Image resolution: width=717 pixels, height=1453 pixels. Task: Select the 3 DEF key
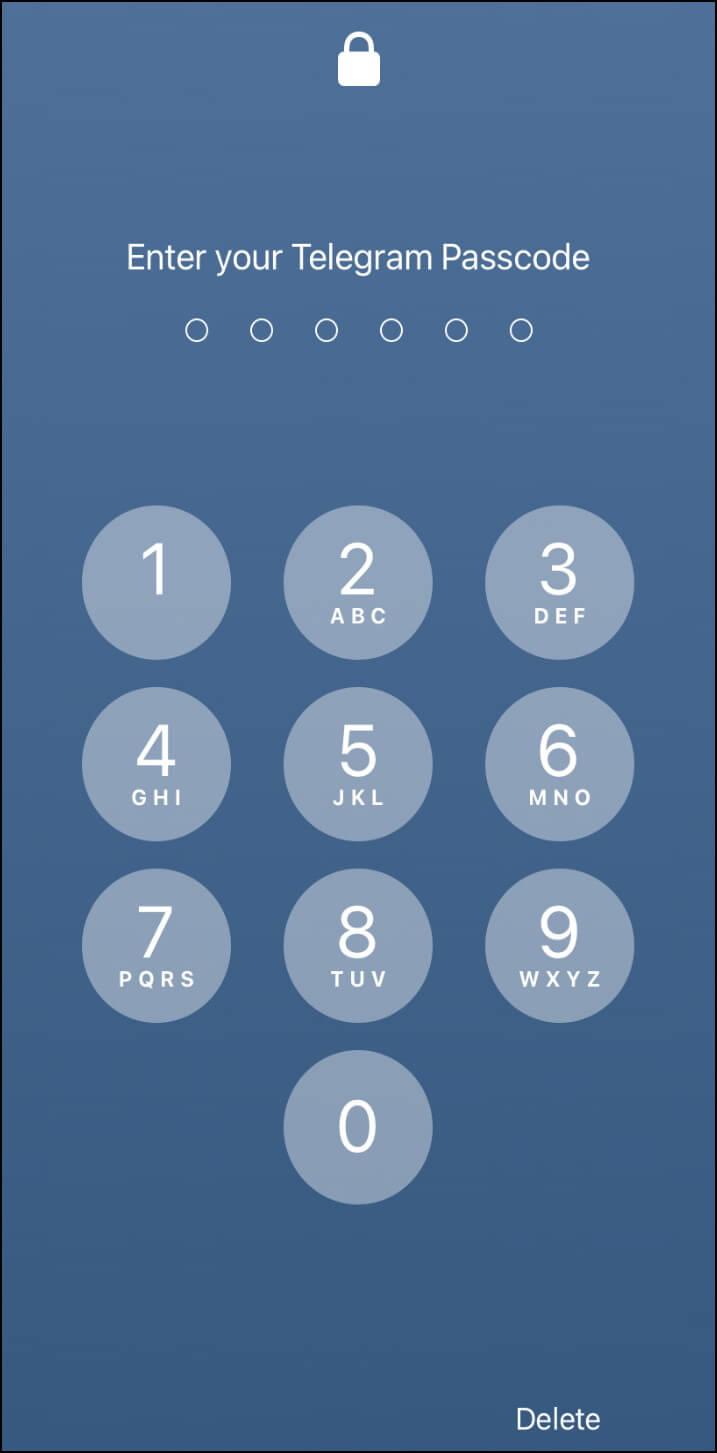[559, 583]
